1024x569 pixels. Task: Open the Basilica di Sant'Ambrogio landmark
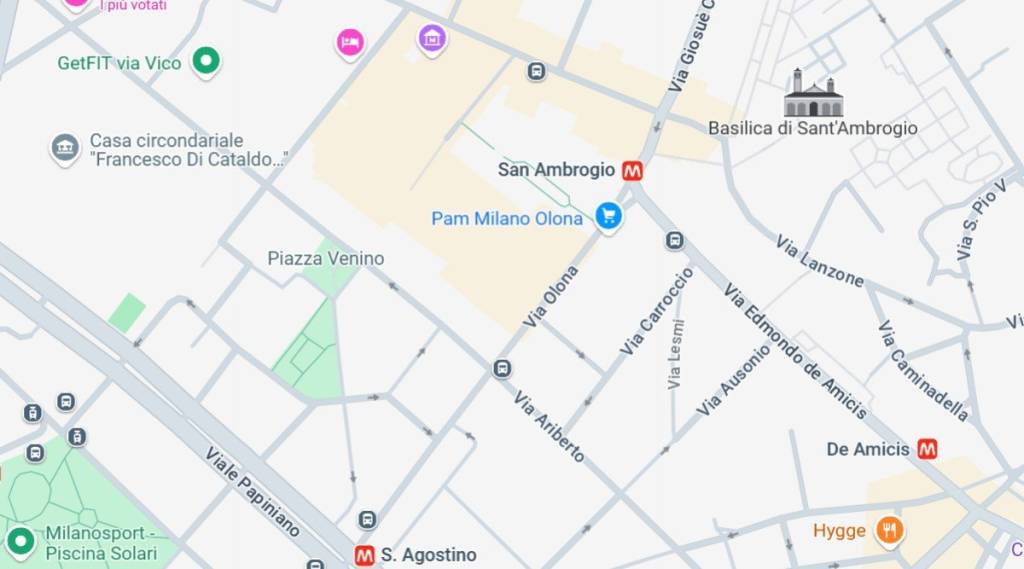(x=813, y=94)
